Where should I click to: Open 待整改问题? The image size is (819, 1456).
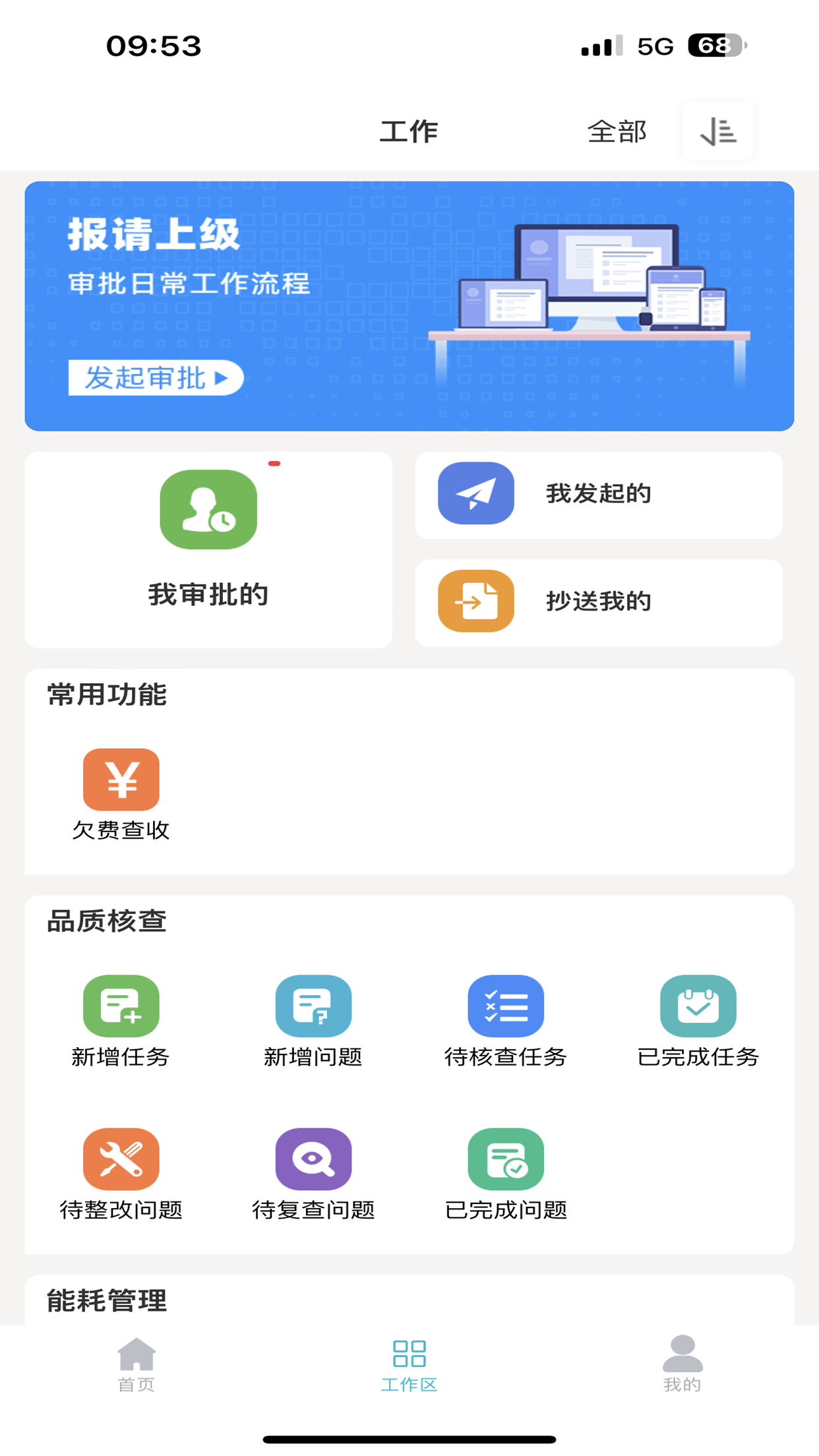click(121, 1173)
